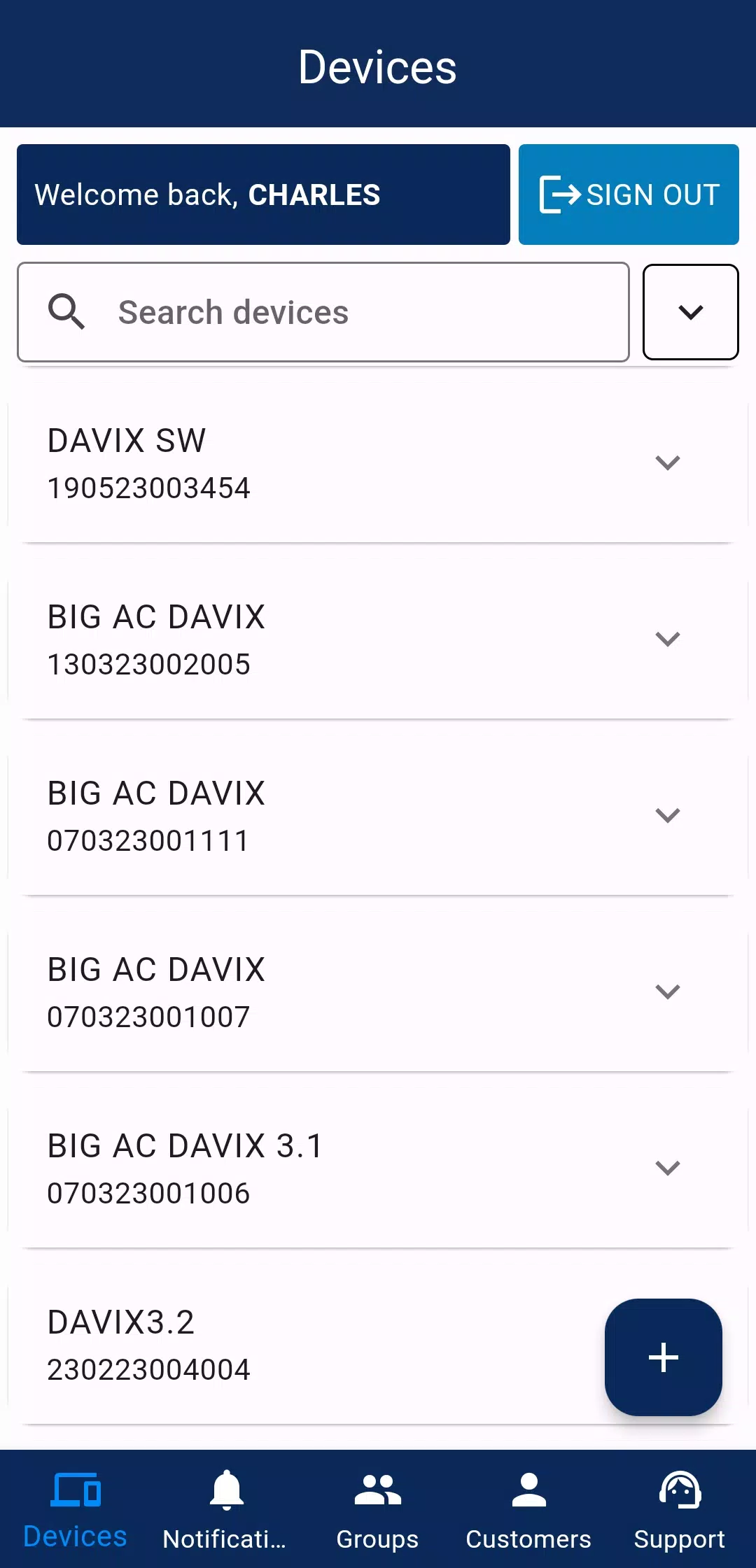Open the Support tab
The image size is (756, 1568).
680,1509
